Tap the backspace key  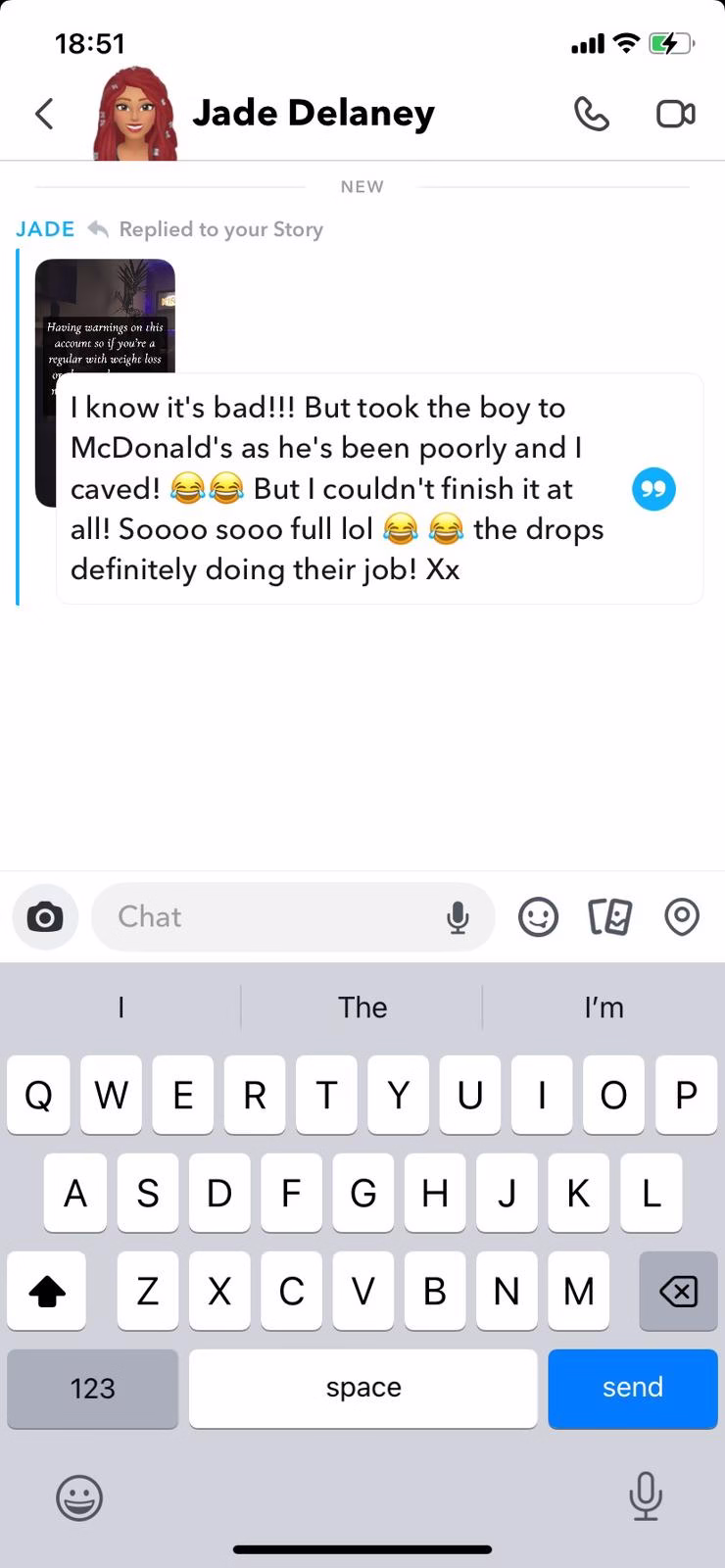click(x=678, y=1292)
